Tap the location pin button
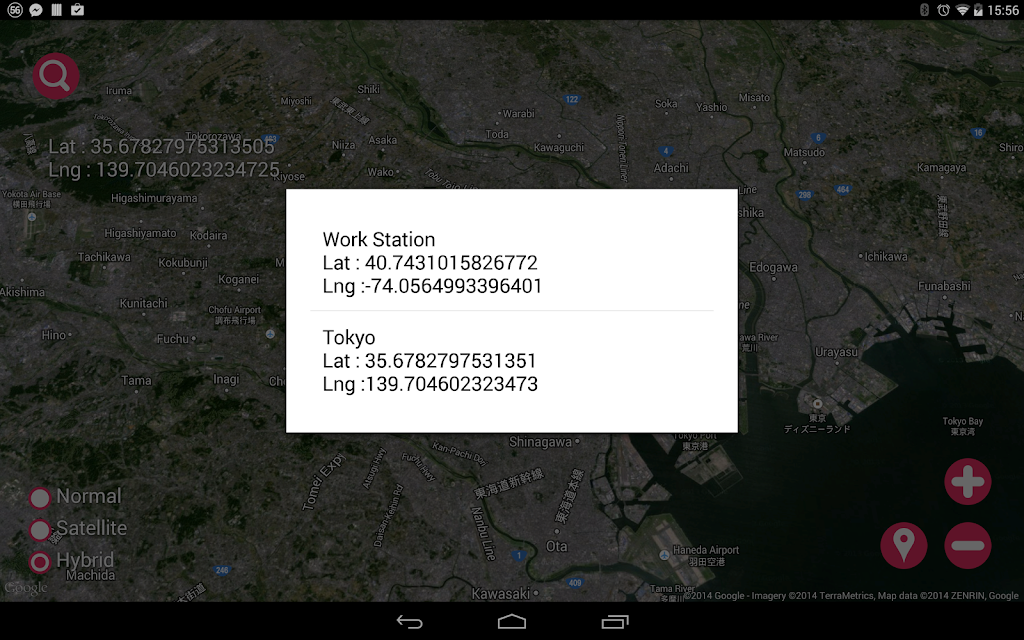Image resolution: width=1024 pixels, height=640 pixels. point(903,545)
